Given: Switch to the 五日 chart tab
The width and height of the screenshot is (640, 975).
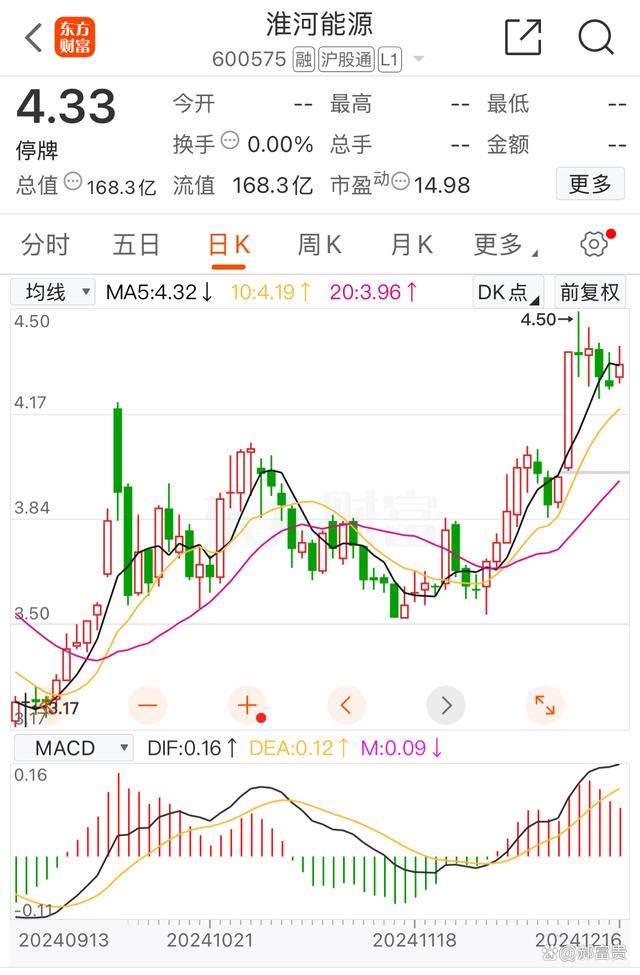Looking at the screenshot, I should [136, 244].
